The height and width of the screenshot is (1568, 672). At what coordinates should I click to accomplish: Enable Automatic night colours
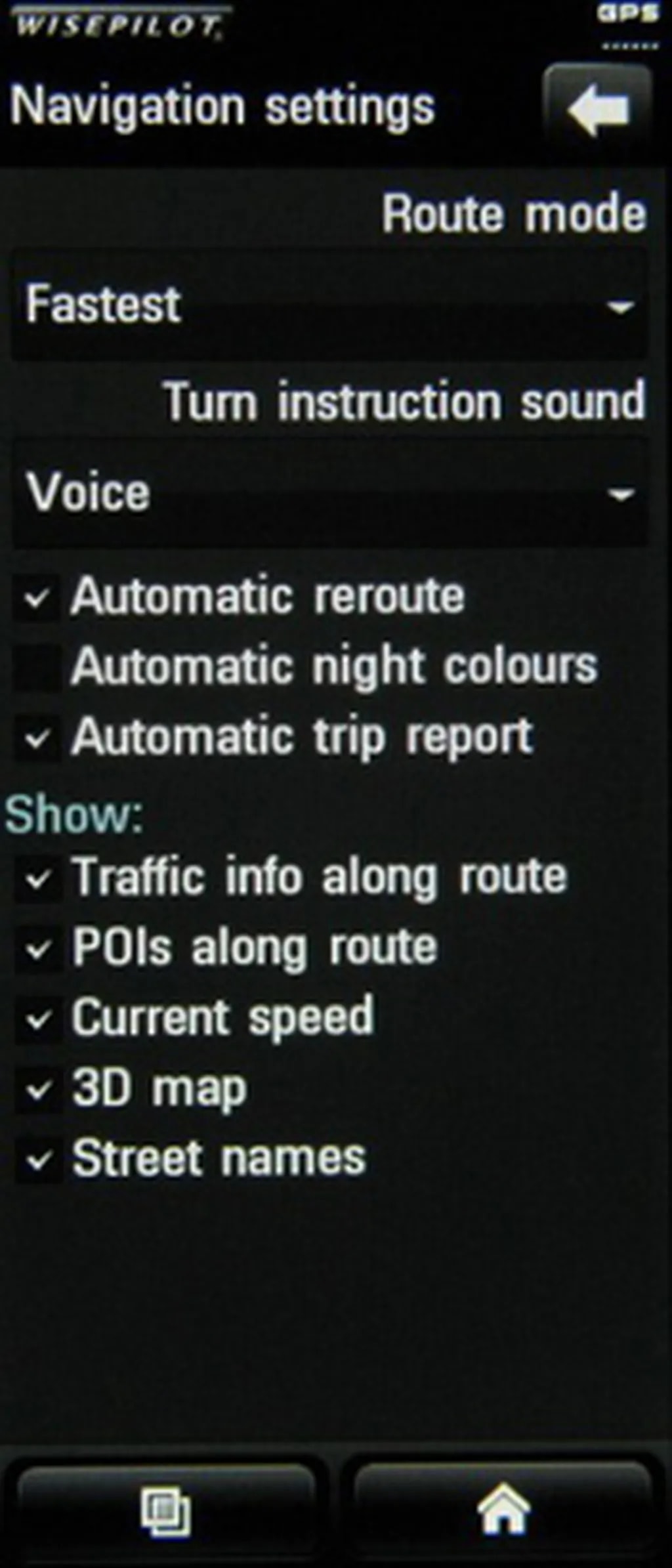tap(37, 667)
